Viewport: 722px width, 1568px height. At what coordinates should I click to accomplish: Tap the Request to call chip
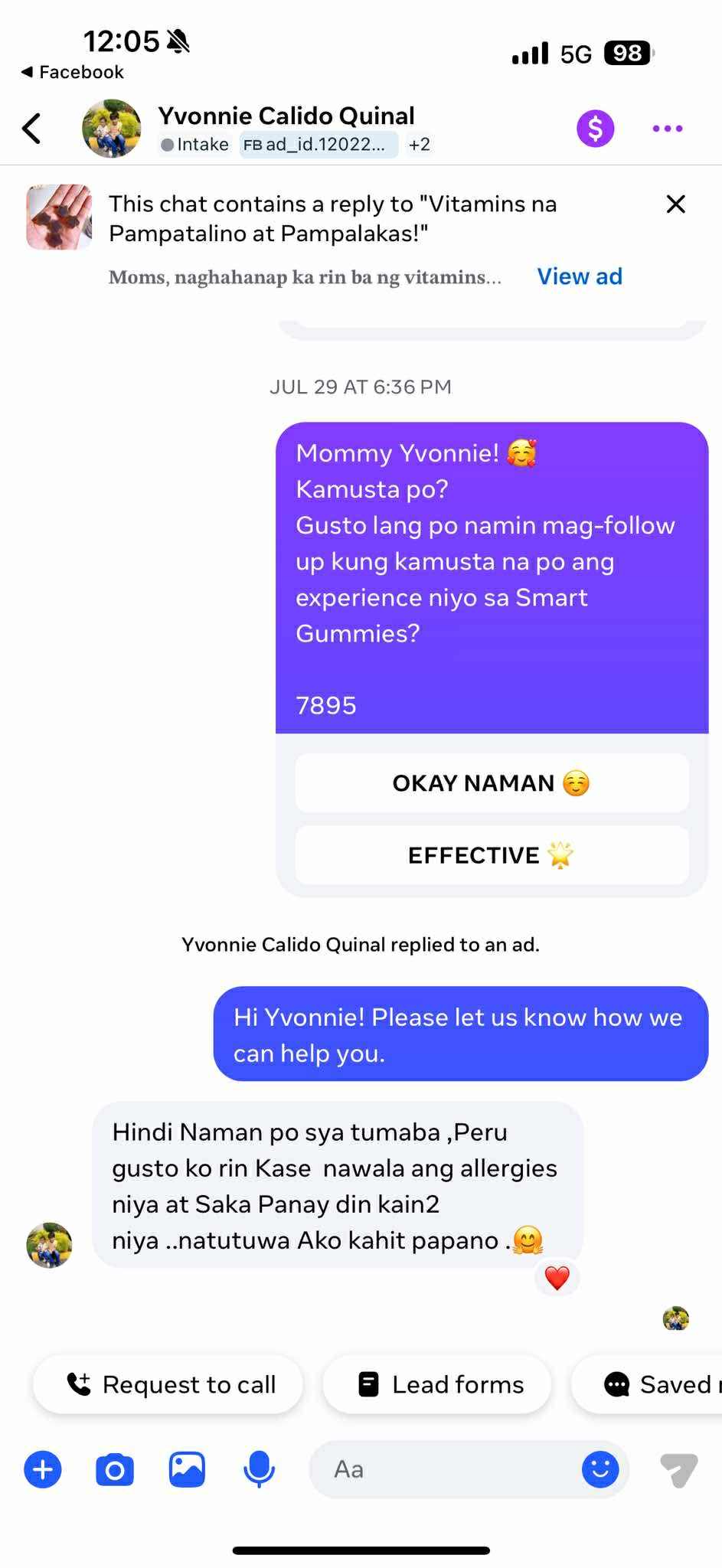tap(168, 1384)
